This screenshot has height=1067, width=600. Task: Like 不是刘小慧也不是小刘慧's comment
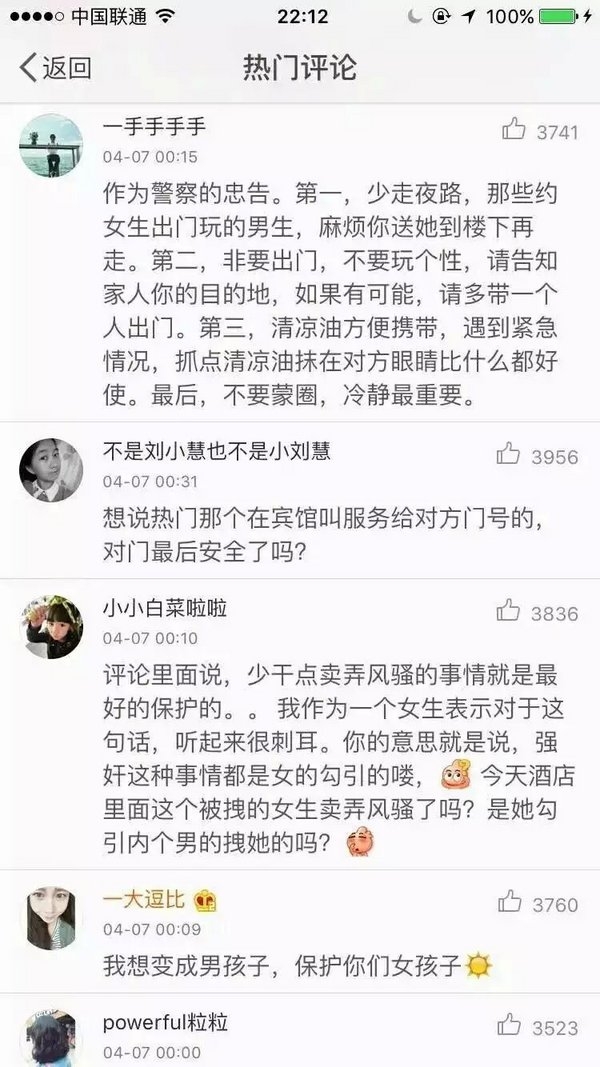pyautogui.click(x=509, y=455)
